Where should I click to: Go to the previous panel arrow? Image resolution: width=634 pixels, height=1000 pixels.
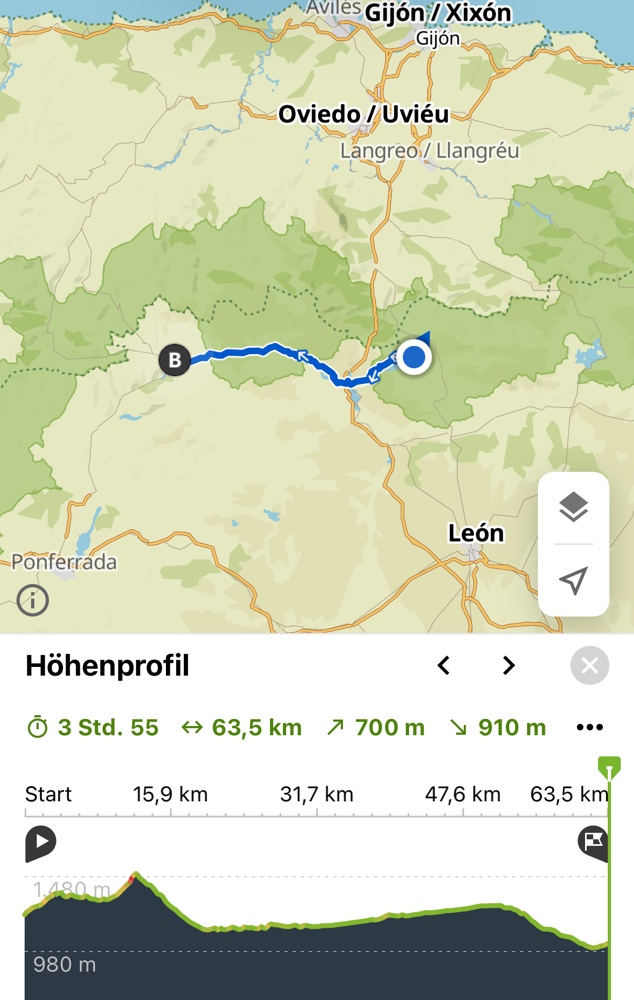(x=444, y=666)
